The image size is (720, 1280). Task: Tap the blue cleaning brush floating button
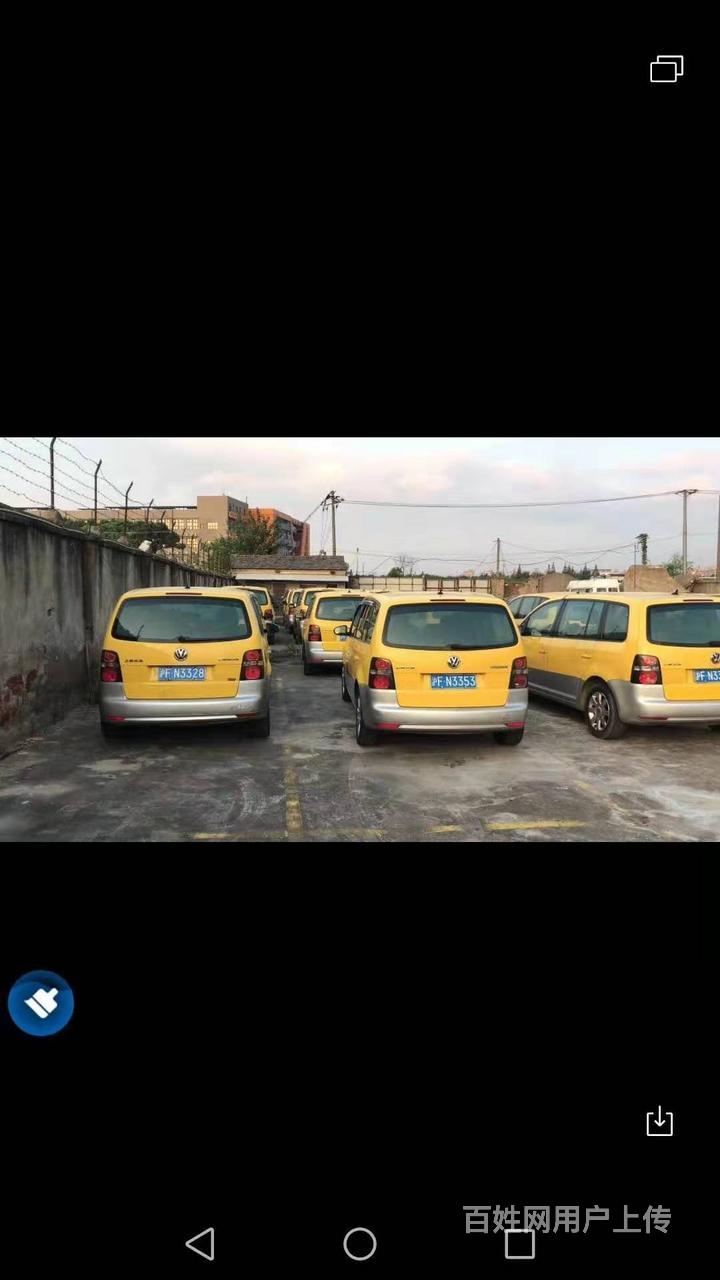(x=41, y=1003)
